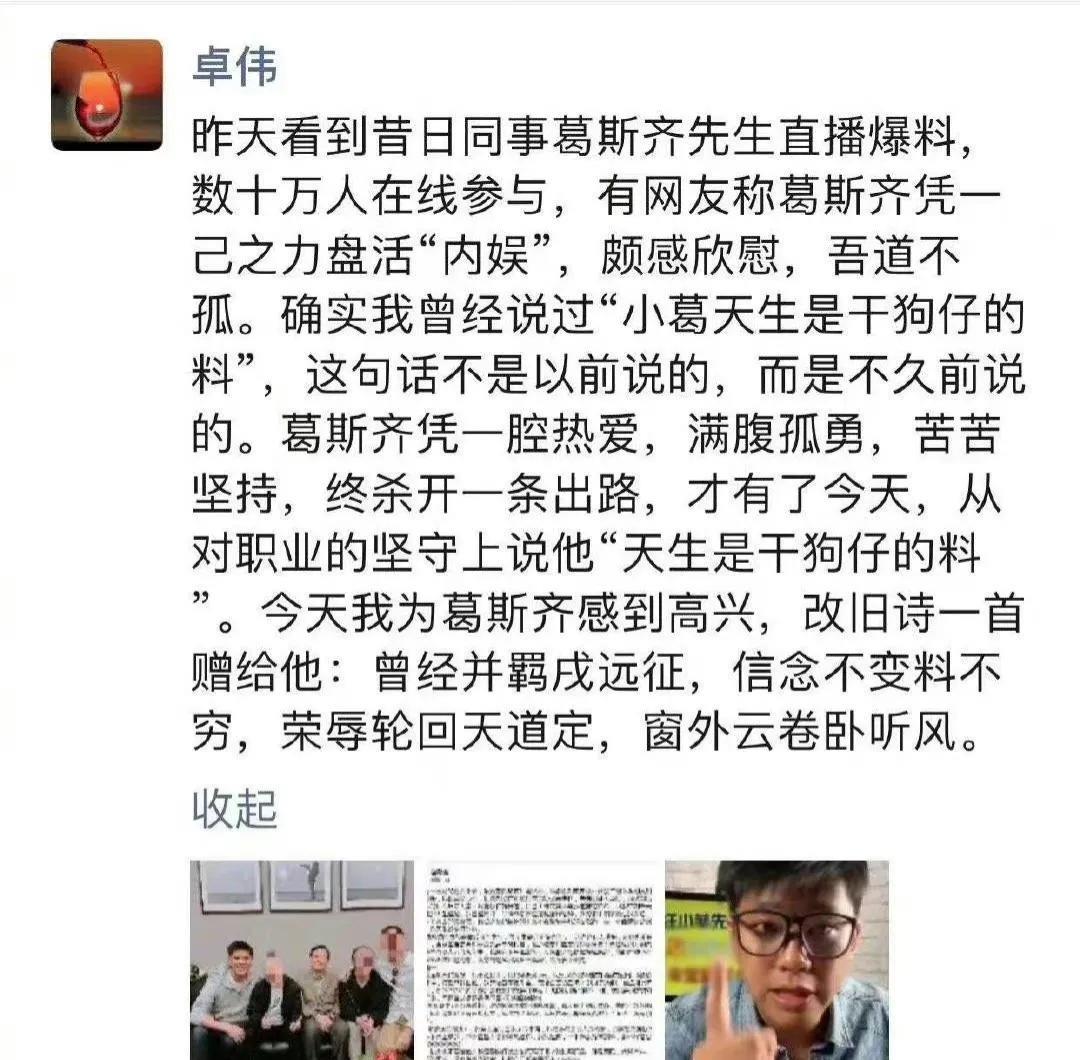1080x1060 pixels.
Task: Collapse the post with 收起
Action: (233, 808)
